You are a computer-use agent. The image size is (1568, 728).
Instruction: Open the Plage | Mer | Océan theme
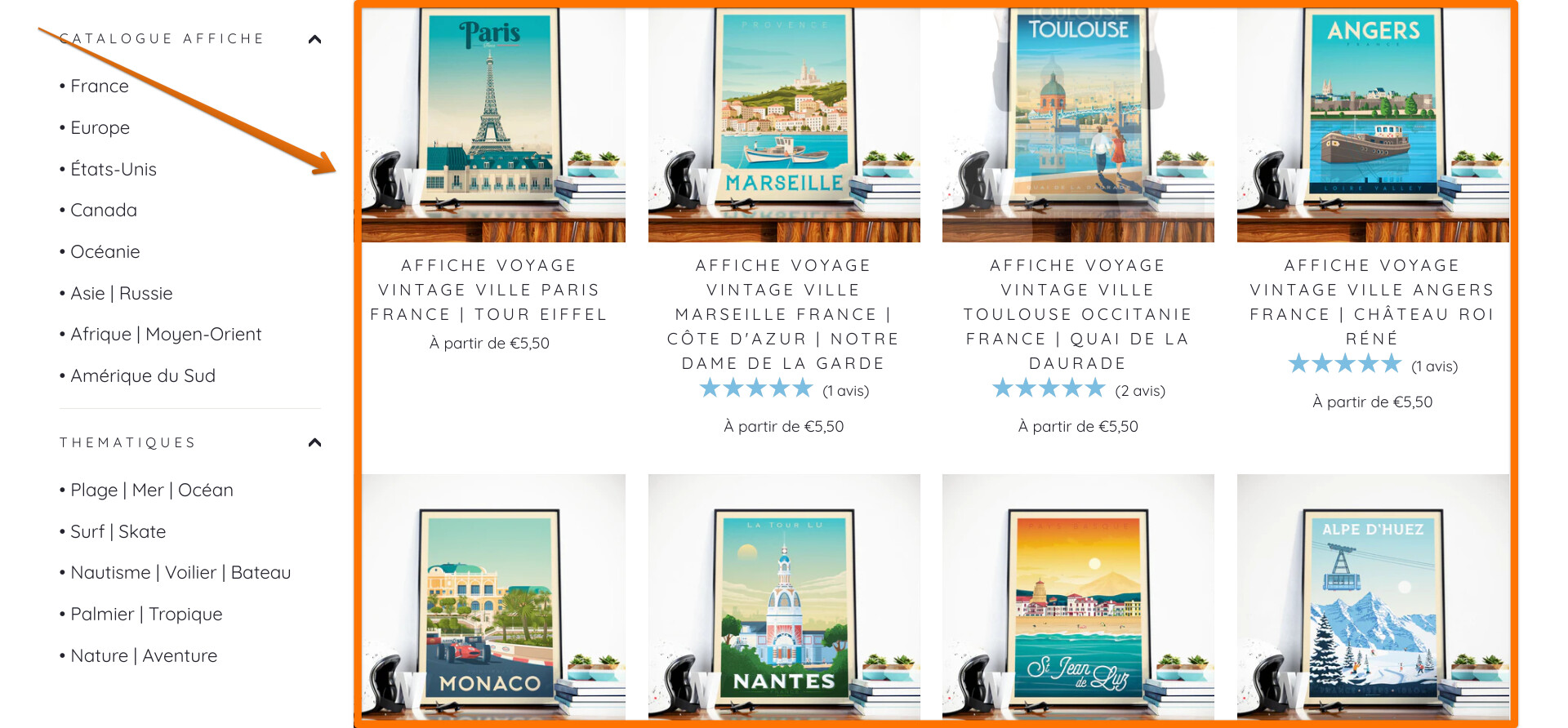151,491
